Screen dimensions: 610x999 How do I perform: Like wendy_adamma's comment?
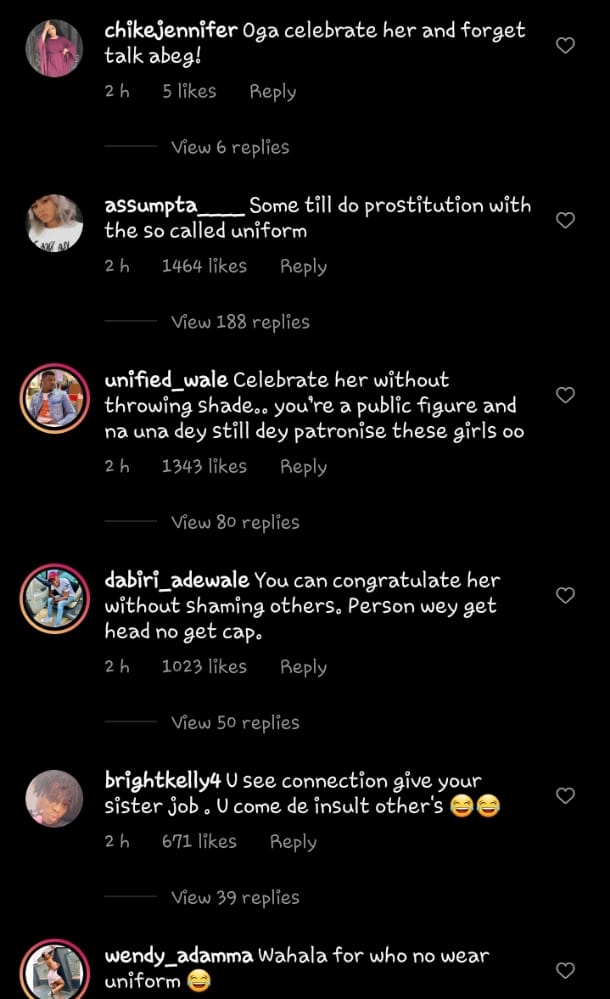point(565,970)
